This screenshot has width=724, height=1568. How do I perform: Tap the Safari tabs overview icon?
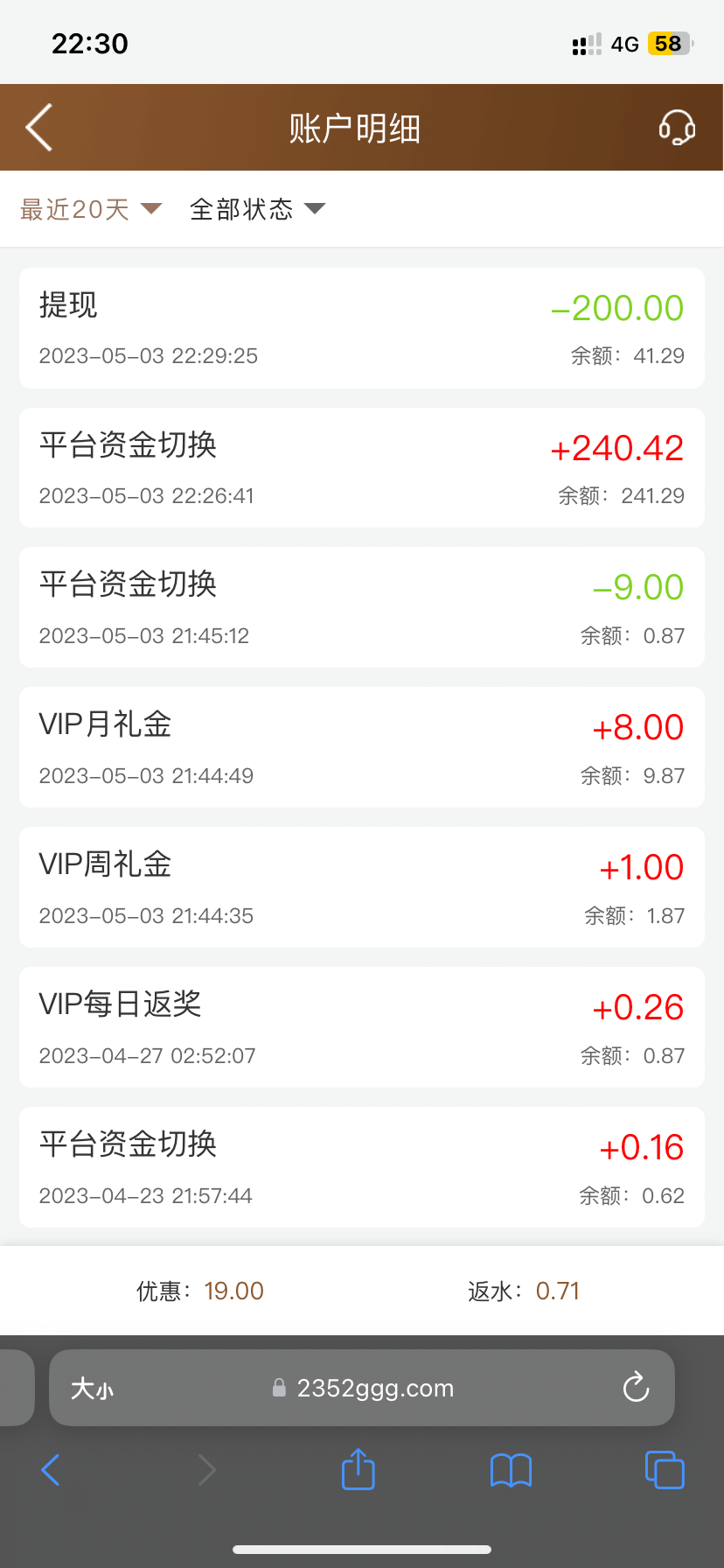pyautogui.click(x=664, y=1470)
